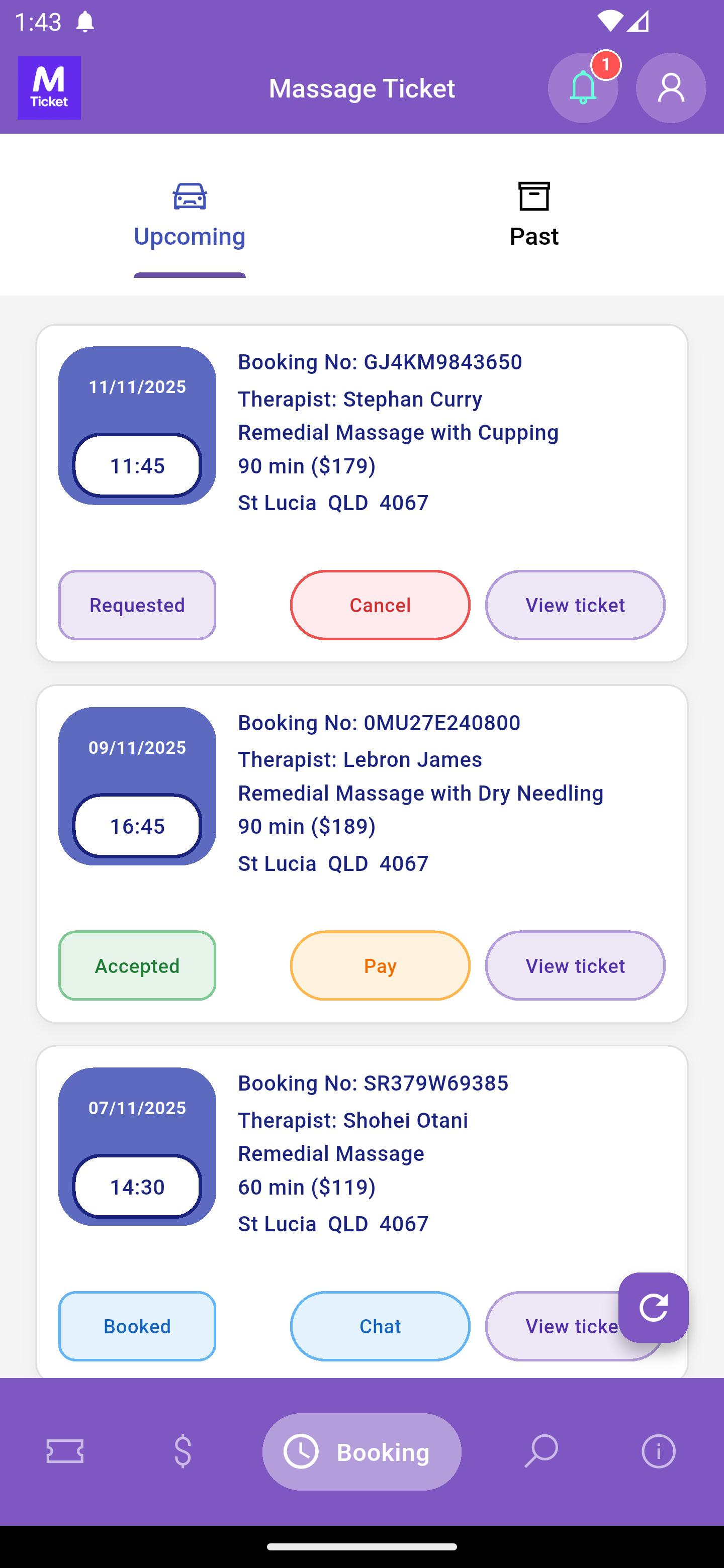Pay for the Lebron James booking

coord(380,965)
